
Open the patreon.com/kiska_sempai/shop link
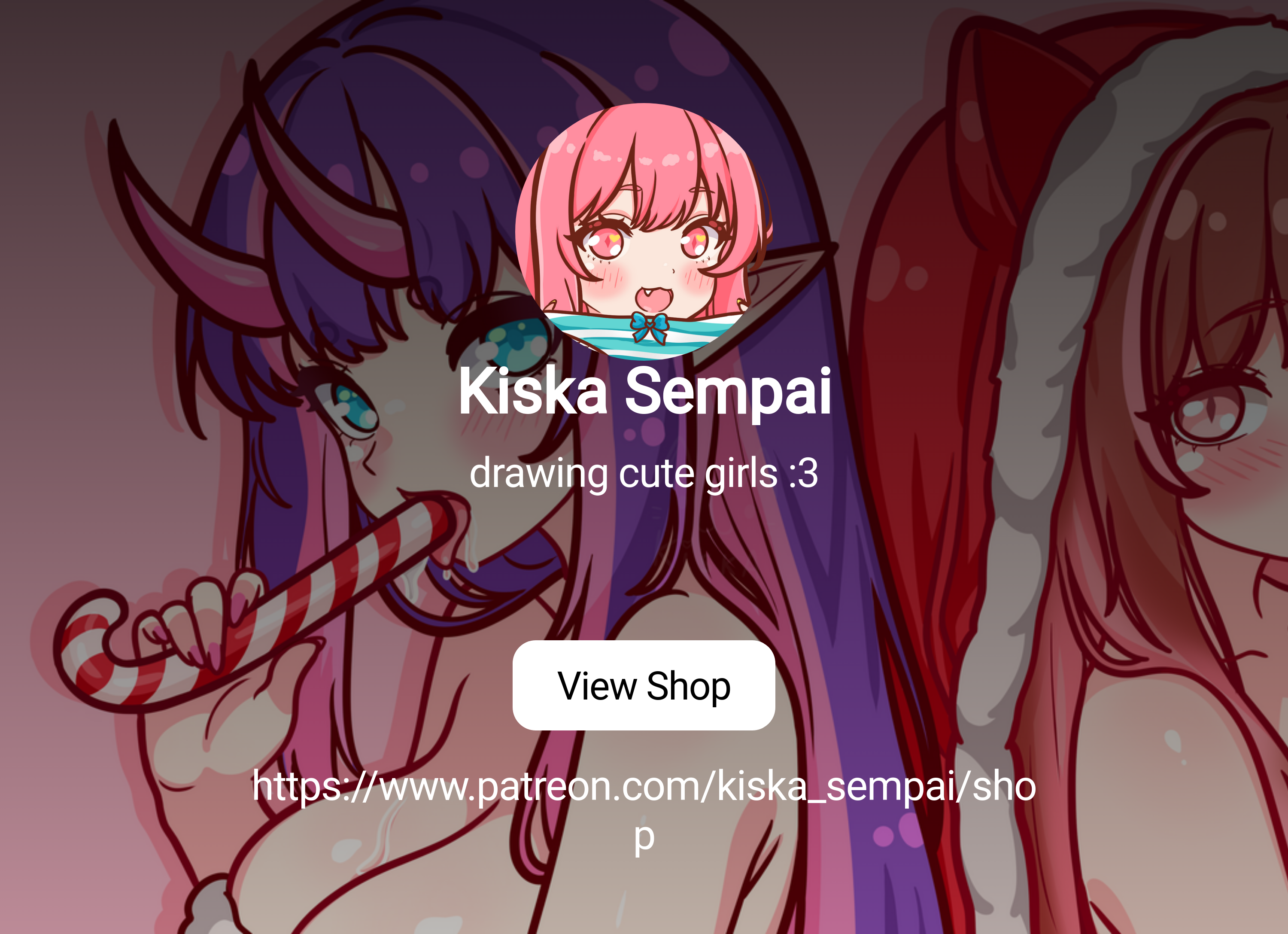coord(644,787)
